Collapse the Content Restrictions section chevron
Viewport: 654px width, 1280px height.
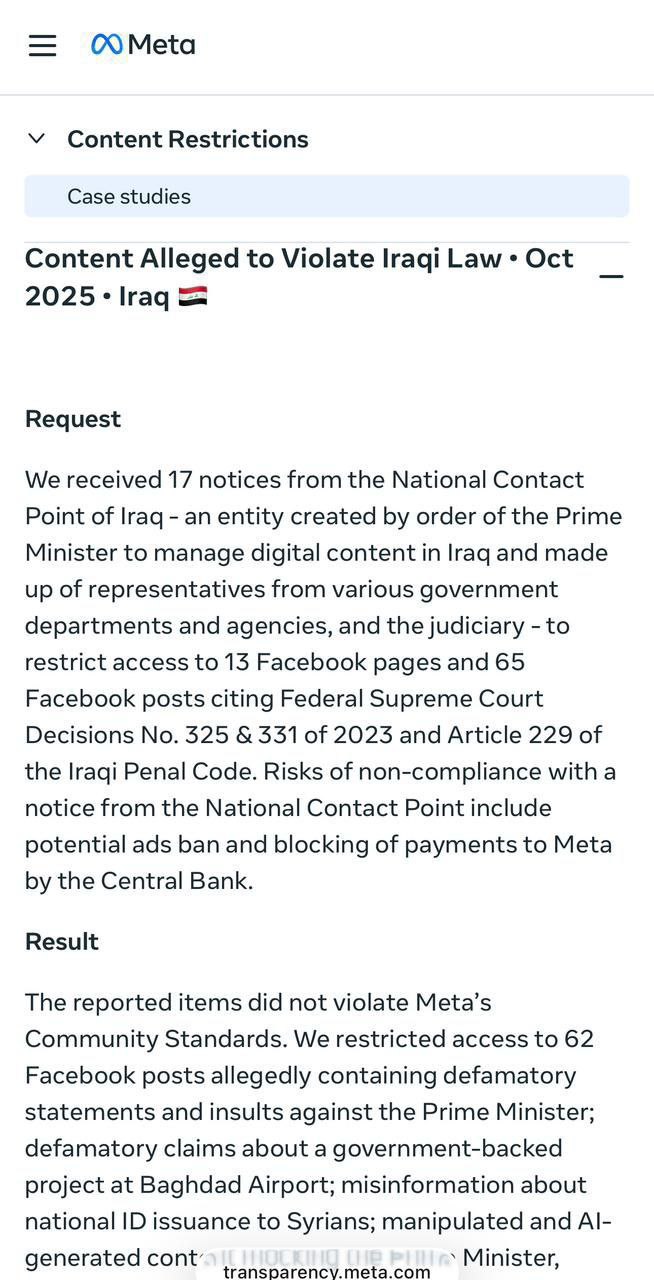tap(37, 138)
